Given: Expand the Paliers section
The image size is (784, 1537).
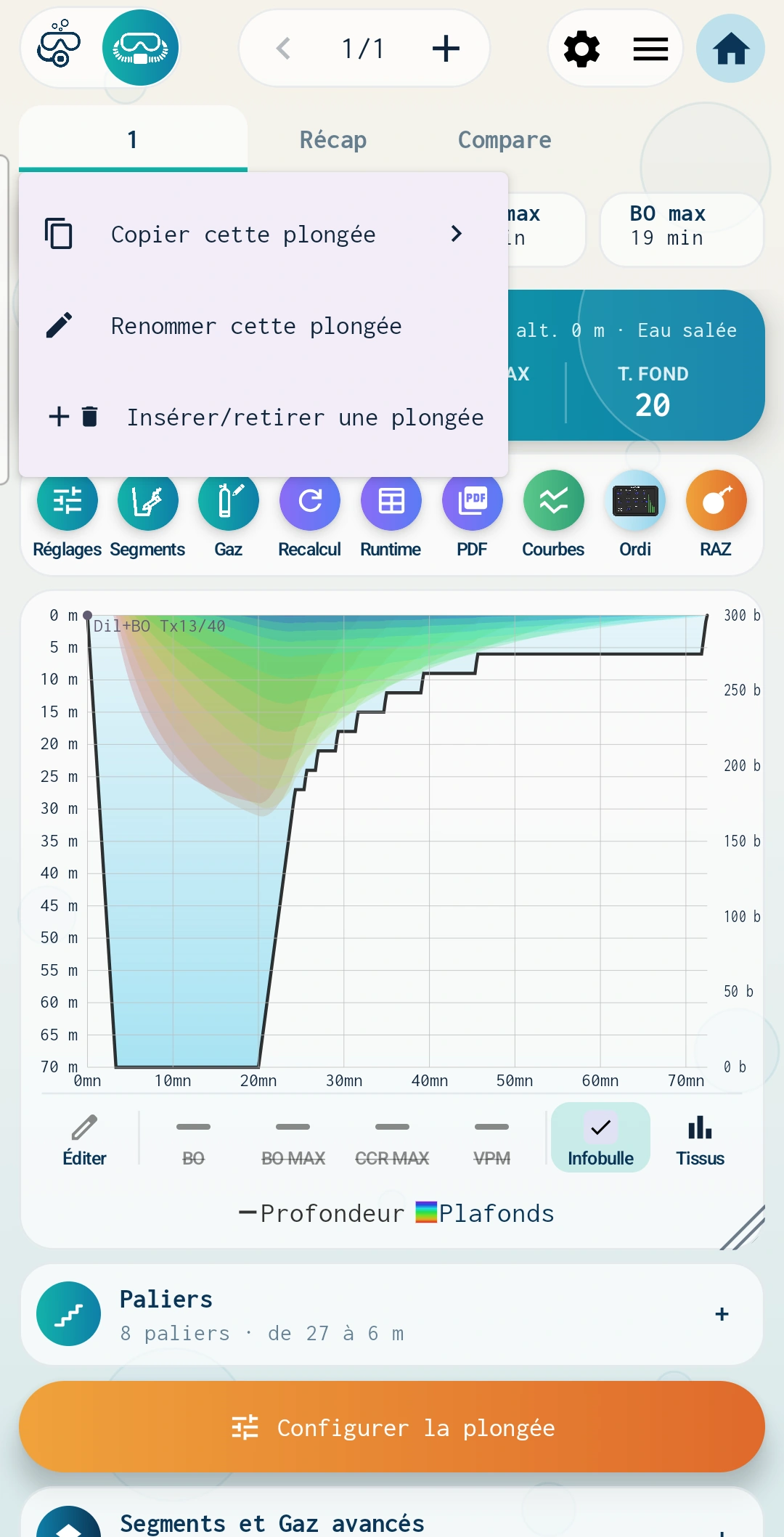Looking at the screenshot, I should pos(722,1314).
